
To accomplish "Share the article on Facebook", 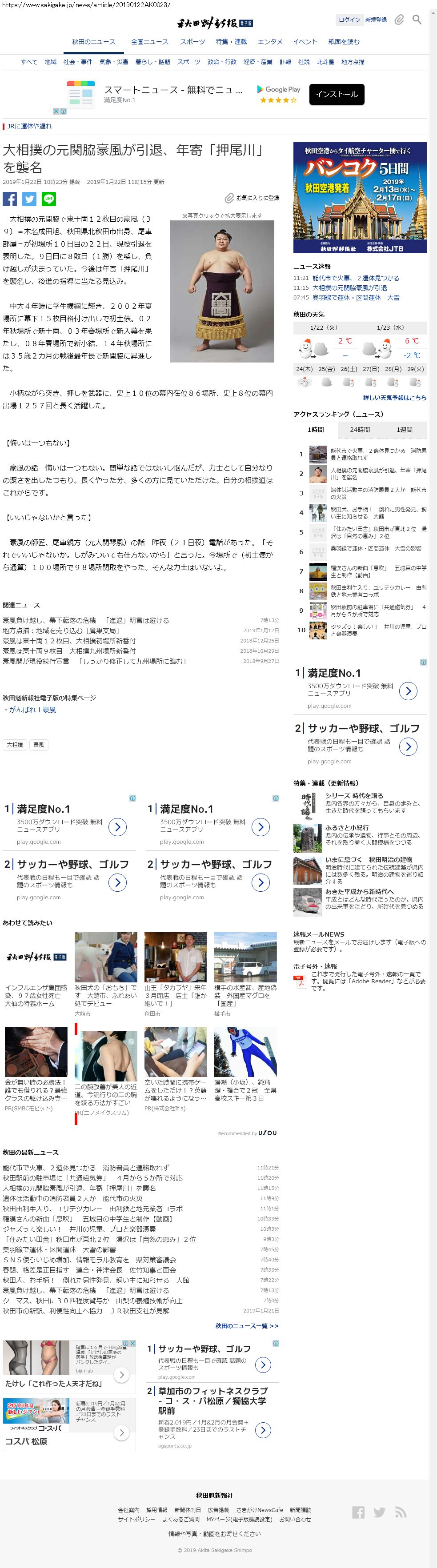I will [x=10, y=199].
